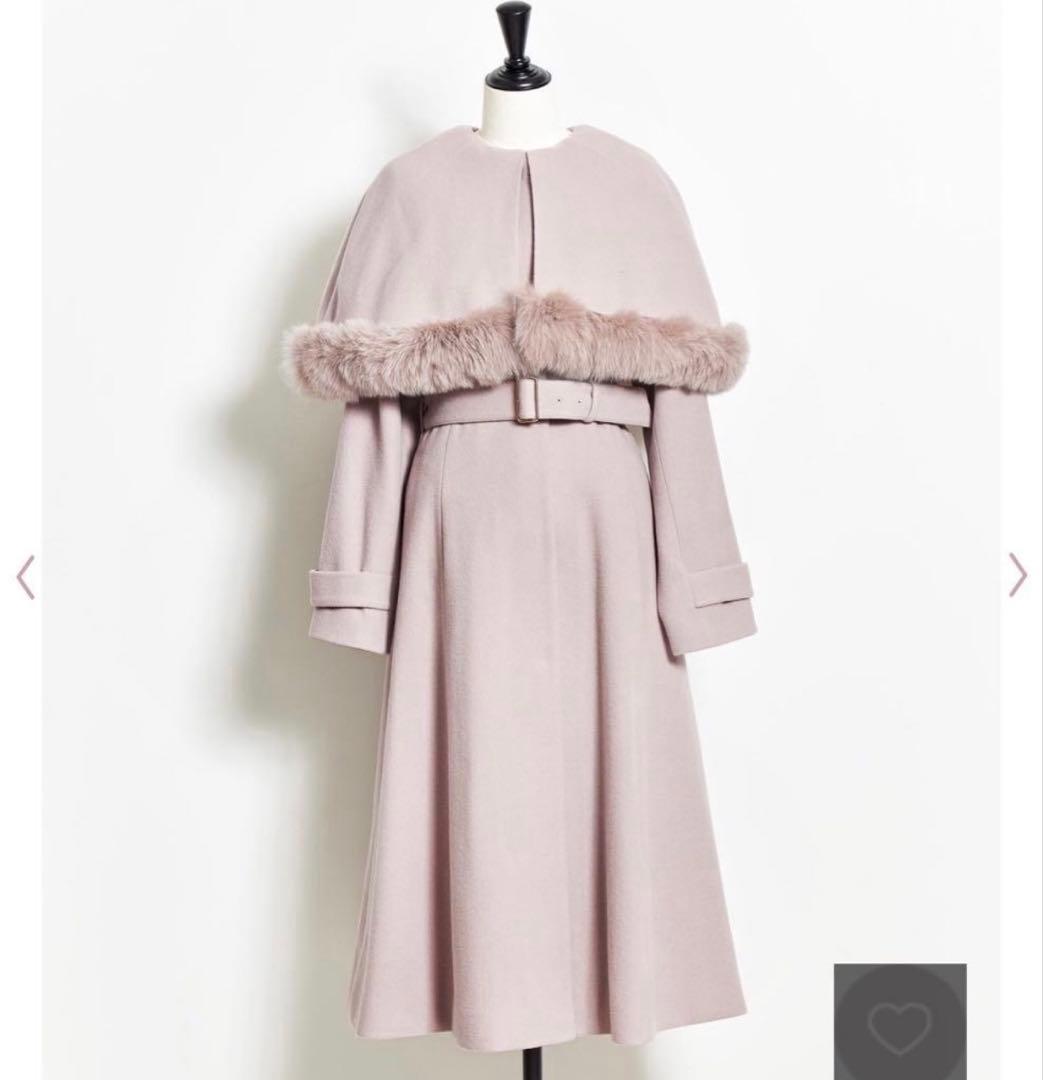The width and height of the screenshot is (1043, 1080).
Task: Go to the previous product photo
Action: pos(26,577)
